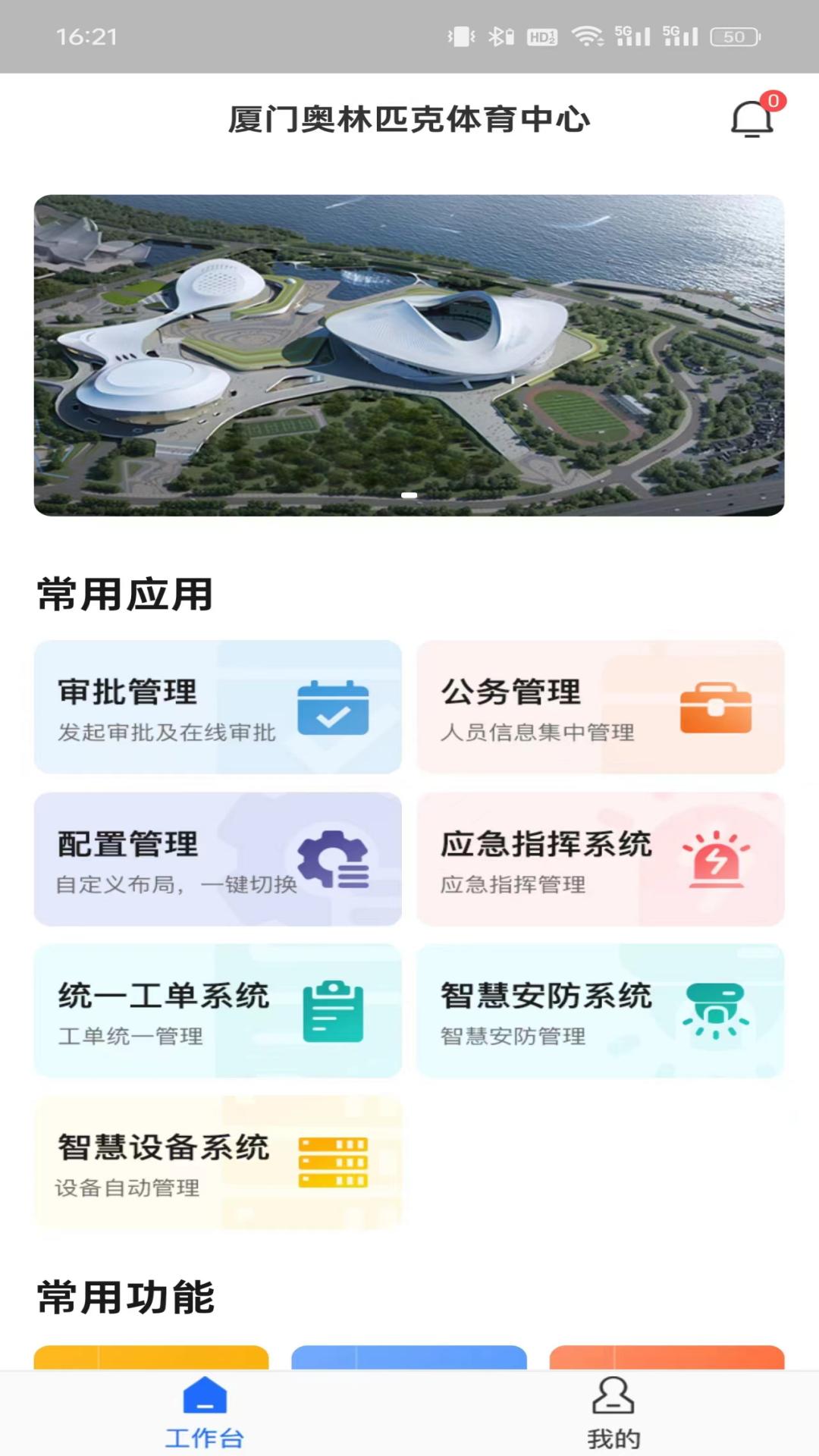
Task: Open the notification bell
Action: tap(751, 120)
